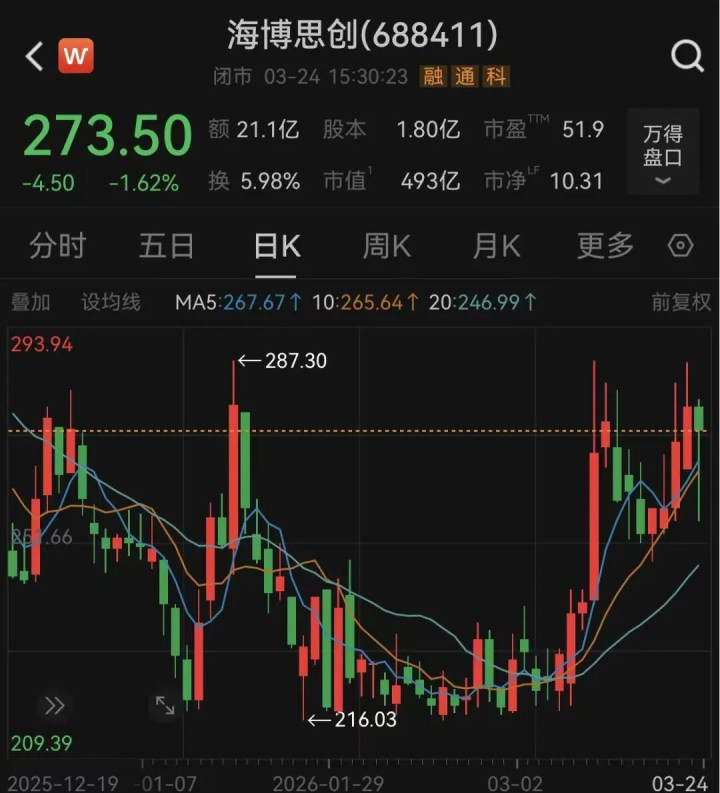Viewport: 720px width, 793px height.
Task: Go back using the arrow icon
Action: click(x=34, y=56)
